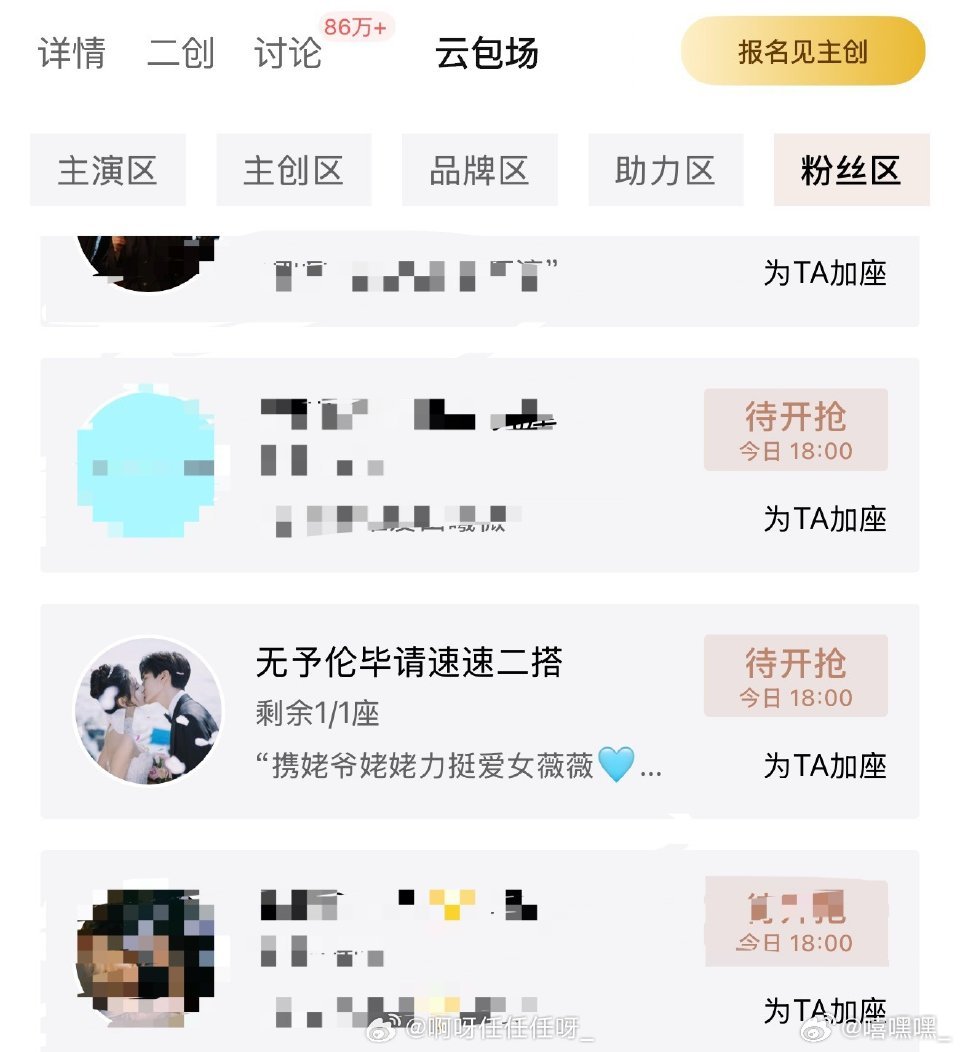960x1052 pixels.
Task: Click the bottom pixelated profile avatar
Action: click(x=147, y=955)
